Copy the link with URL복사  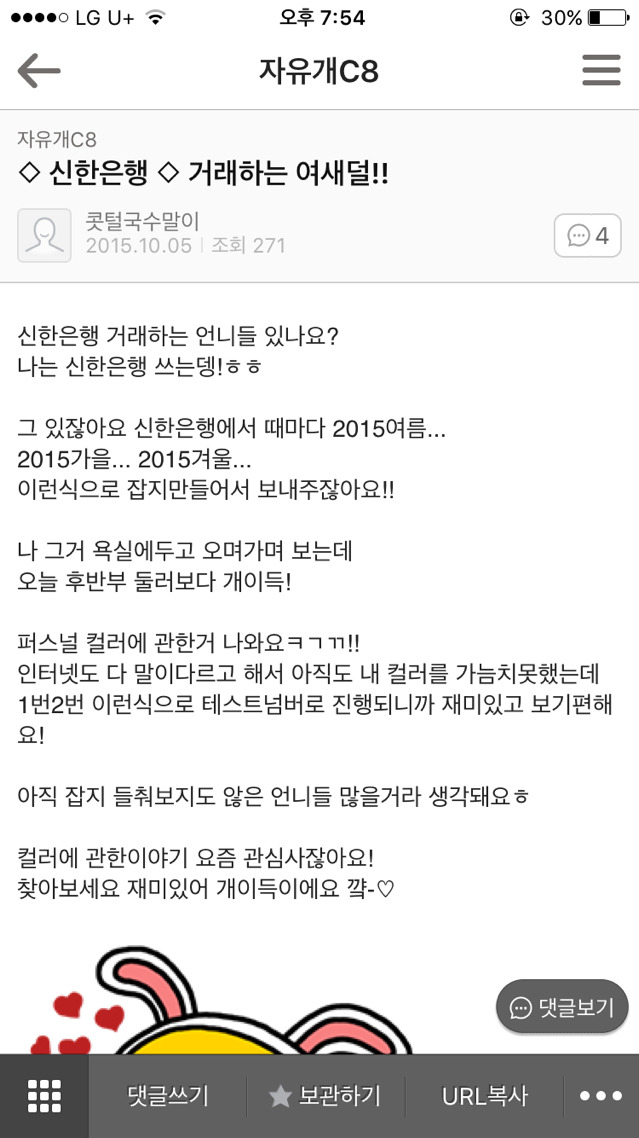pyautogui.click(x=485, y=1096)
